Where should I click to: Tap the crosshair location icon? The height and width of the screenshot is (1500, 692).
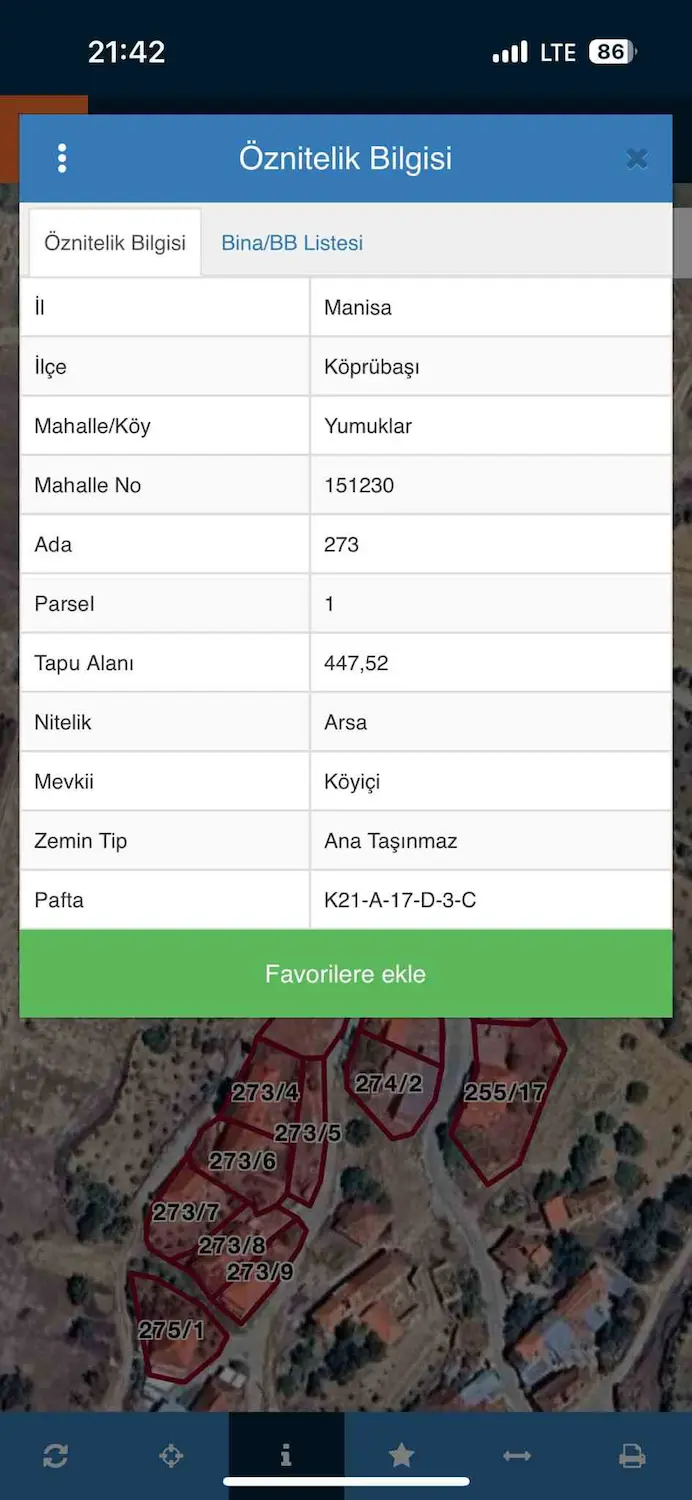pyautogui.click(x=171, y=1456)
